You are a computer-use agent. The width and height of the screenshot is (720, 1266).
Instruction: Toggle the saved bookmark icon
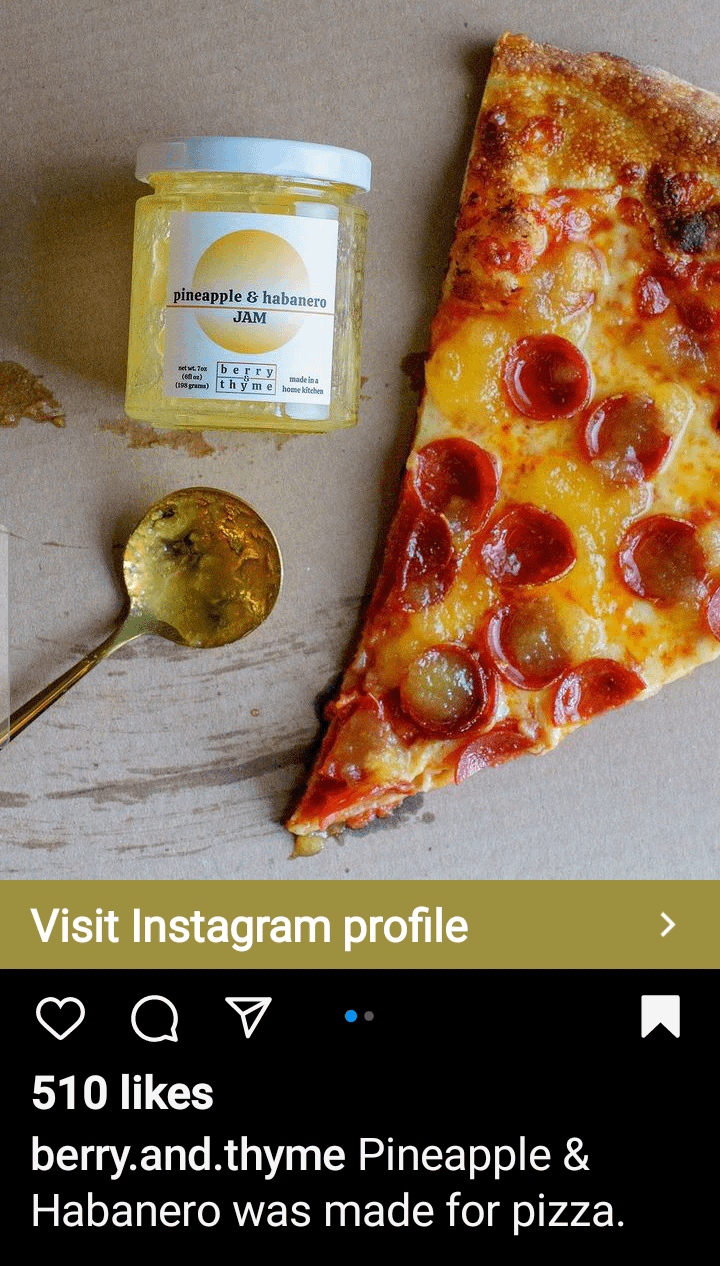pyautogui.click(x=660, y=1017)
